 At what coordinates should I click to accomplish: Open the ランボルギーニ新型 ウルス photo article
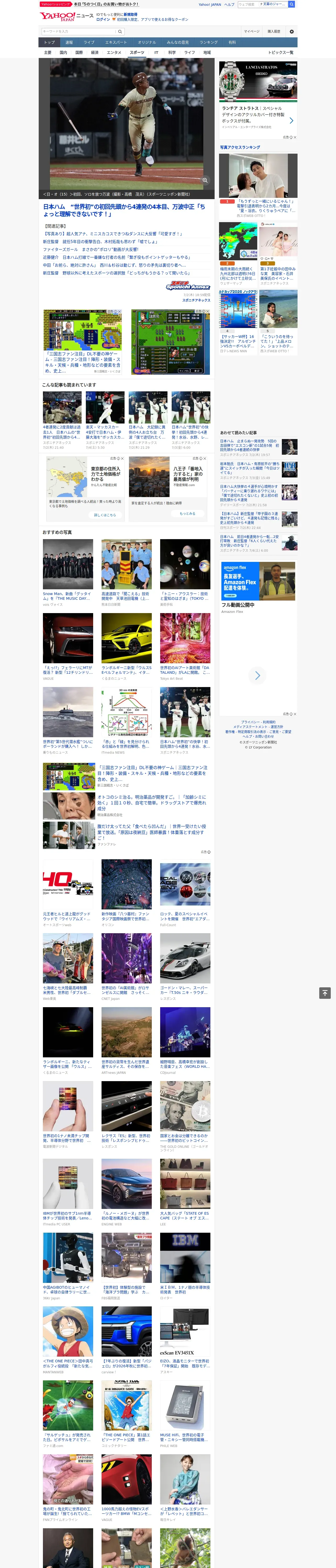point(126,647)
